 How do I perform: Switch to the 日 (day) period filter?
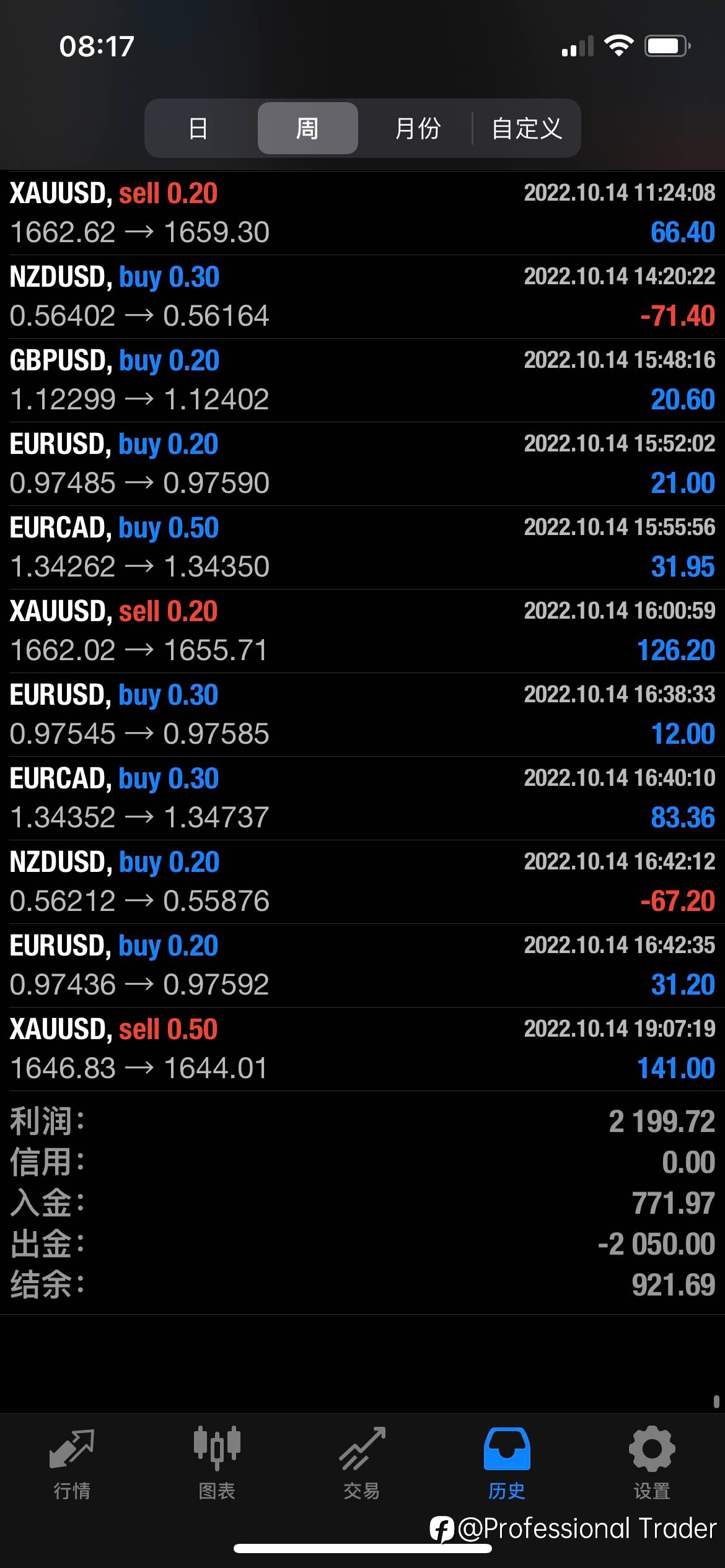[x=198, y=128]
